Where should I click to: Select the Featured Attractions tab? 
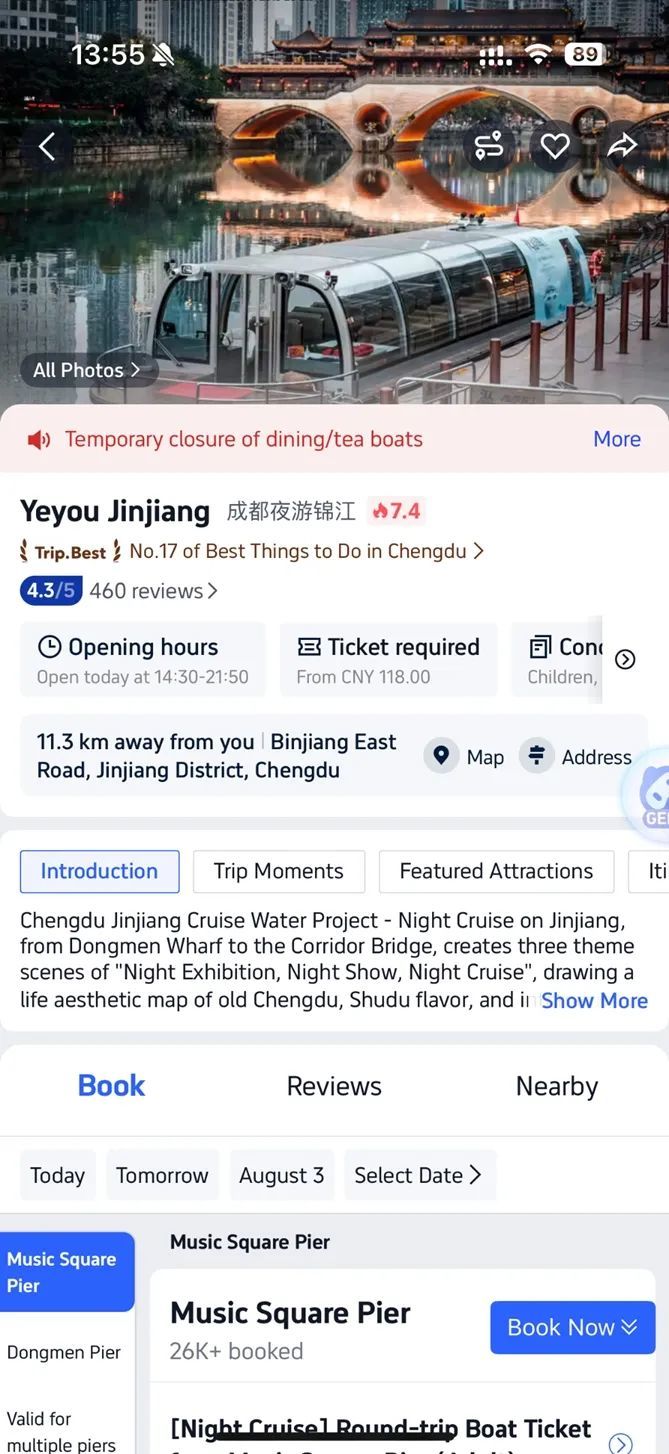[x=496, y=871]
